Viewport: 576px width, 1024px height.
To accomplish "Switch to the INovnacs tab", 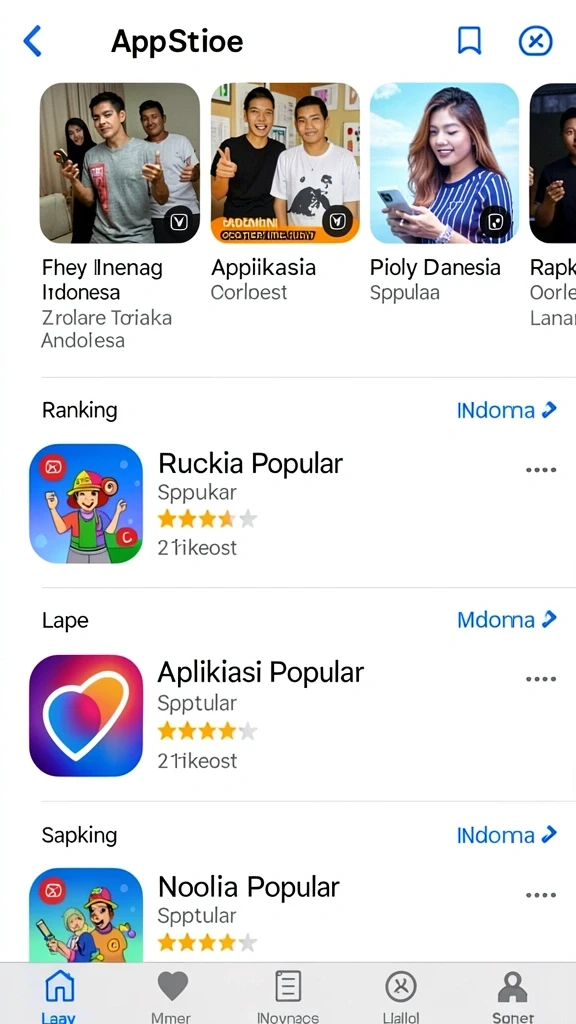I will pos(288,995).
